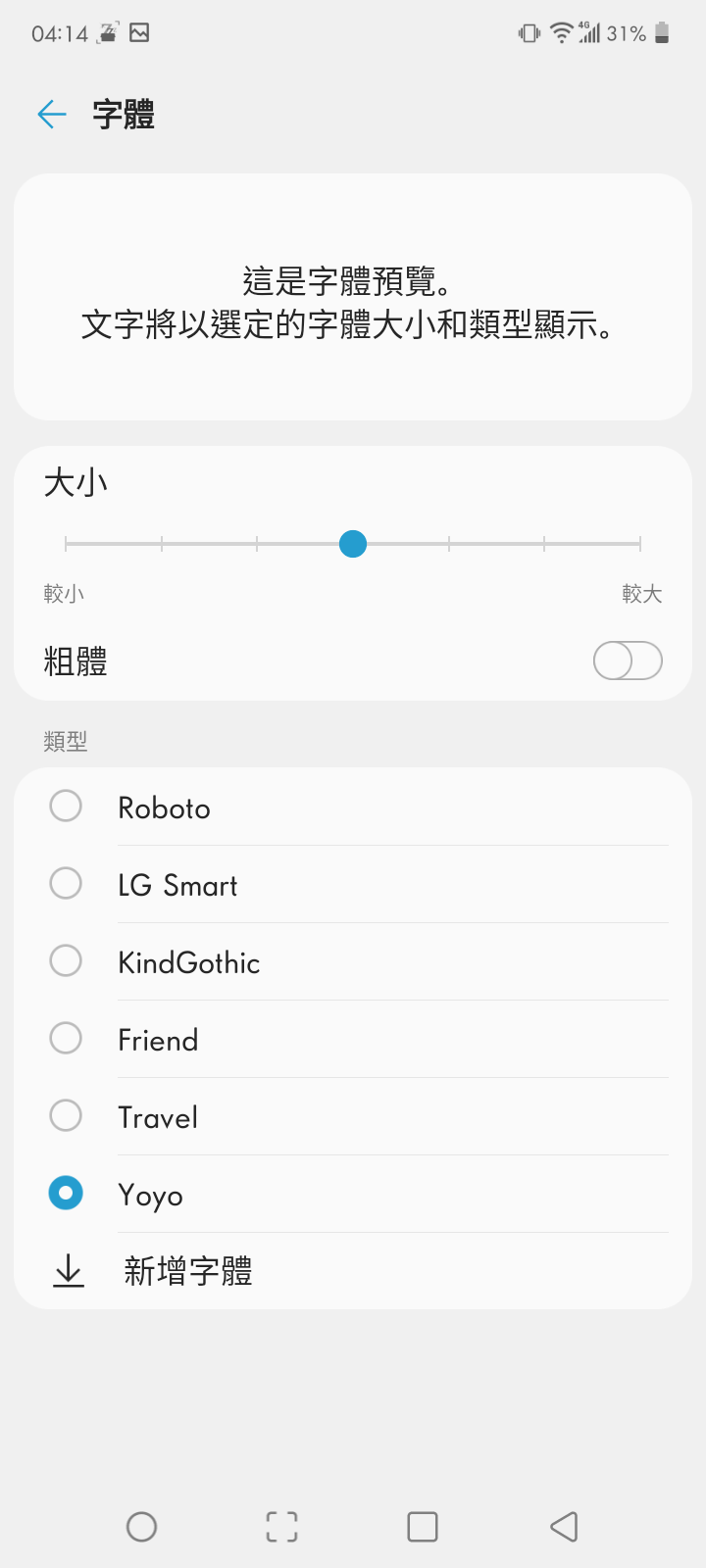This screenshot has height=1568, width=706.
Task: Select the Roboto font
Action: pos(353,807)
